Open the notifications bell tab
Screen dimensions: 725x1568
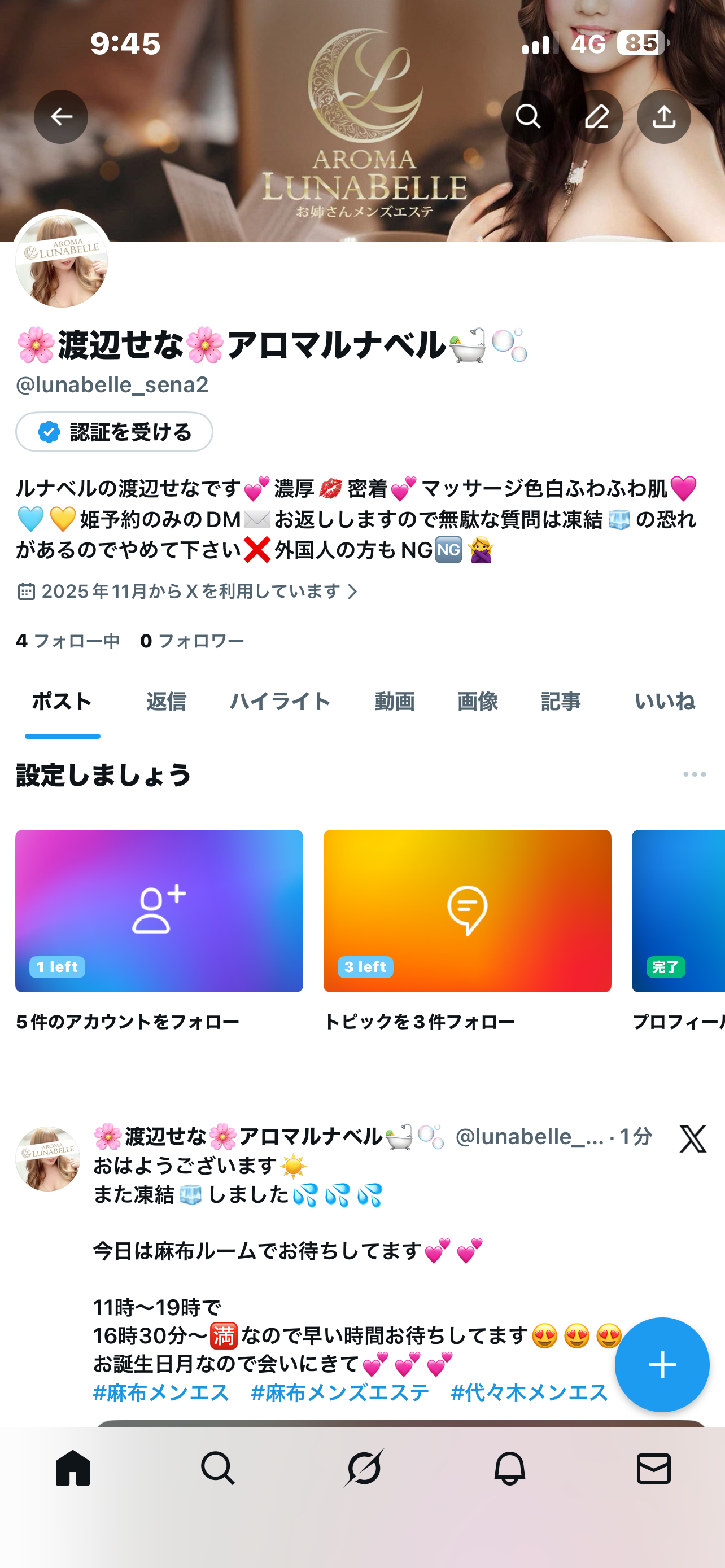509,1468
